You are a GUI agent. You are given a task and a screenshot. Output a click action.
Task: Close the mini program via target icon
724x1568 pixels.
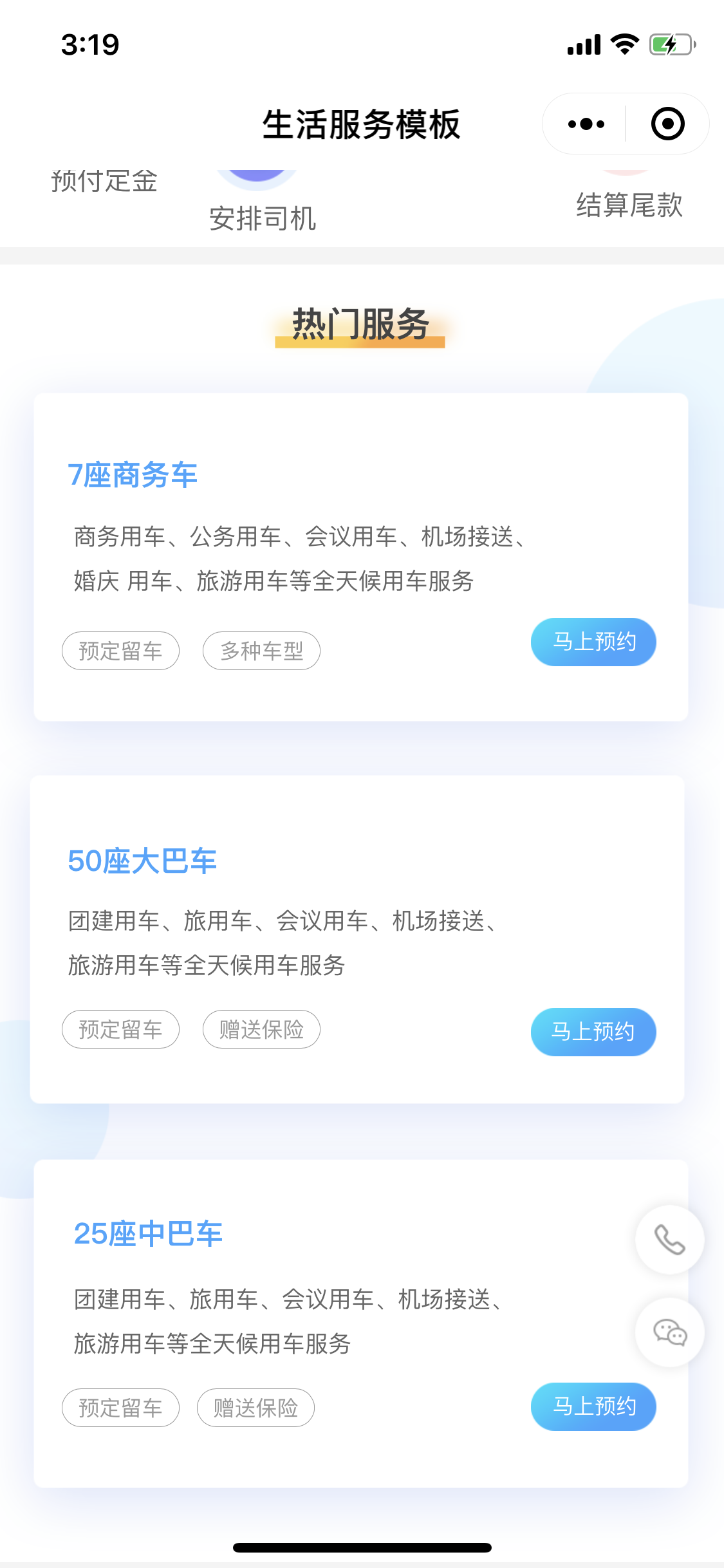[667, 124]
